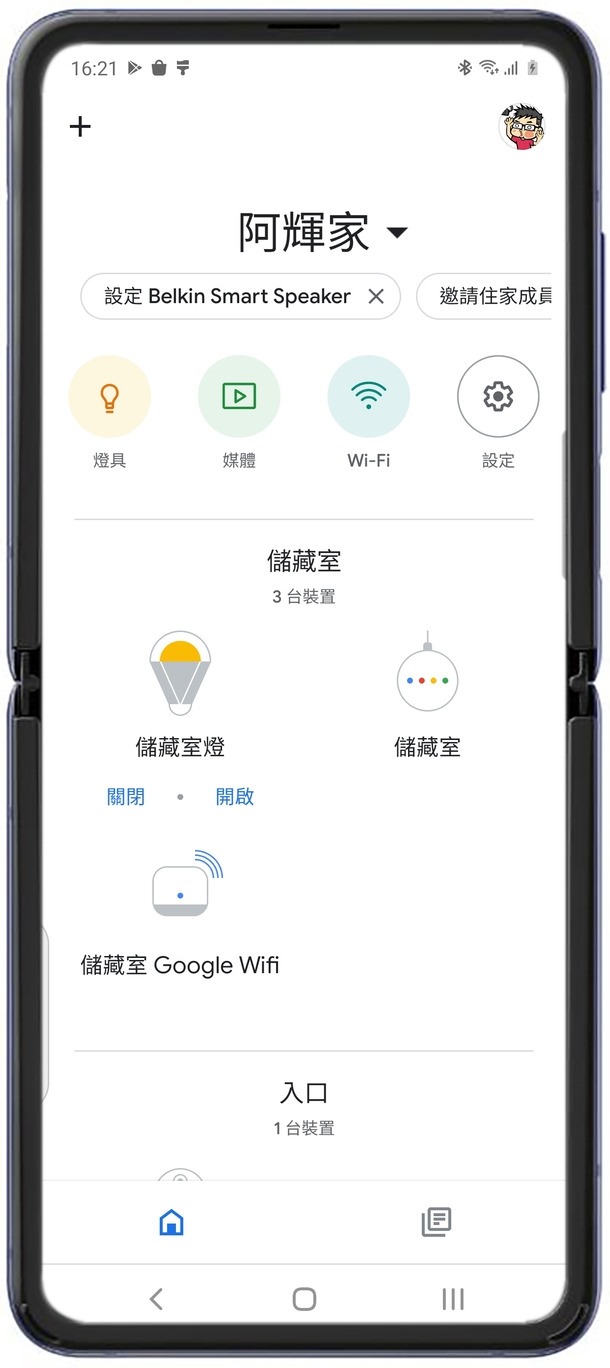The image size is (610, 1368).
Task: Switch to the home tab
Action: pyautogui.click(x=172, y=1222)
